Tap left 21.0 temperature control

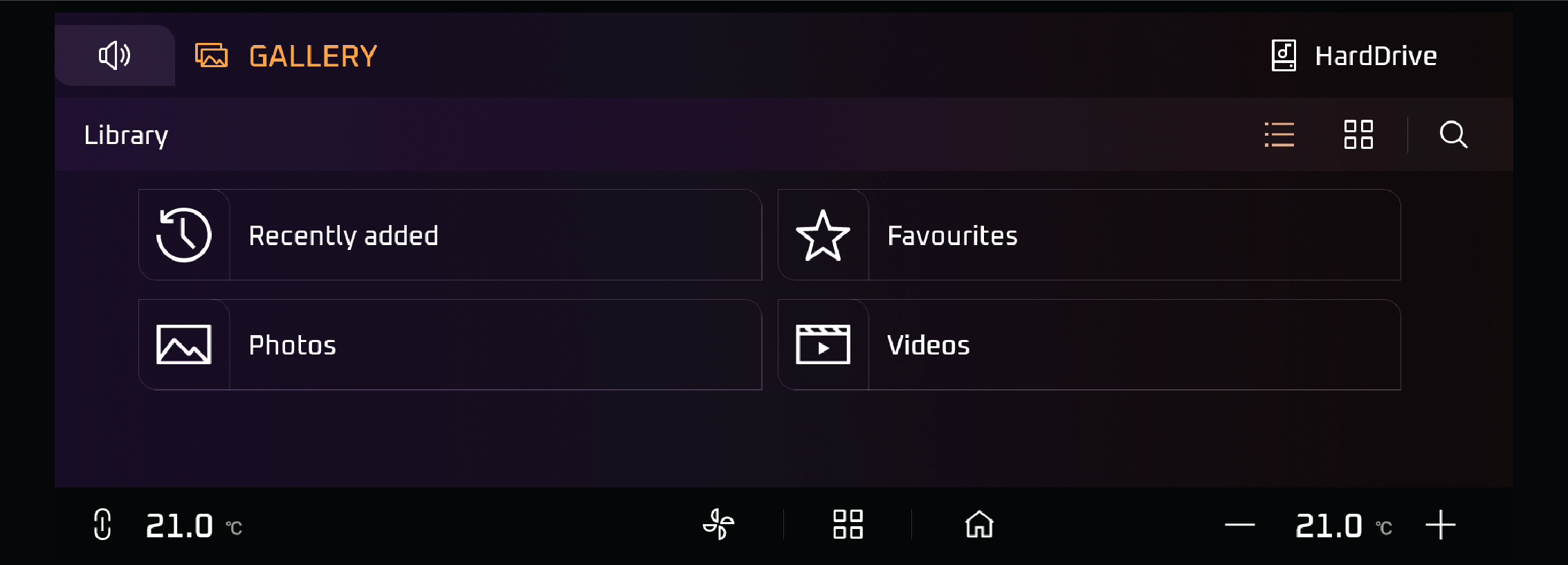click(179, 526)
